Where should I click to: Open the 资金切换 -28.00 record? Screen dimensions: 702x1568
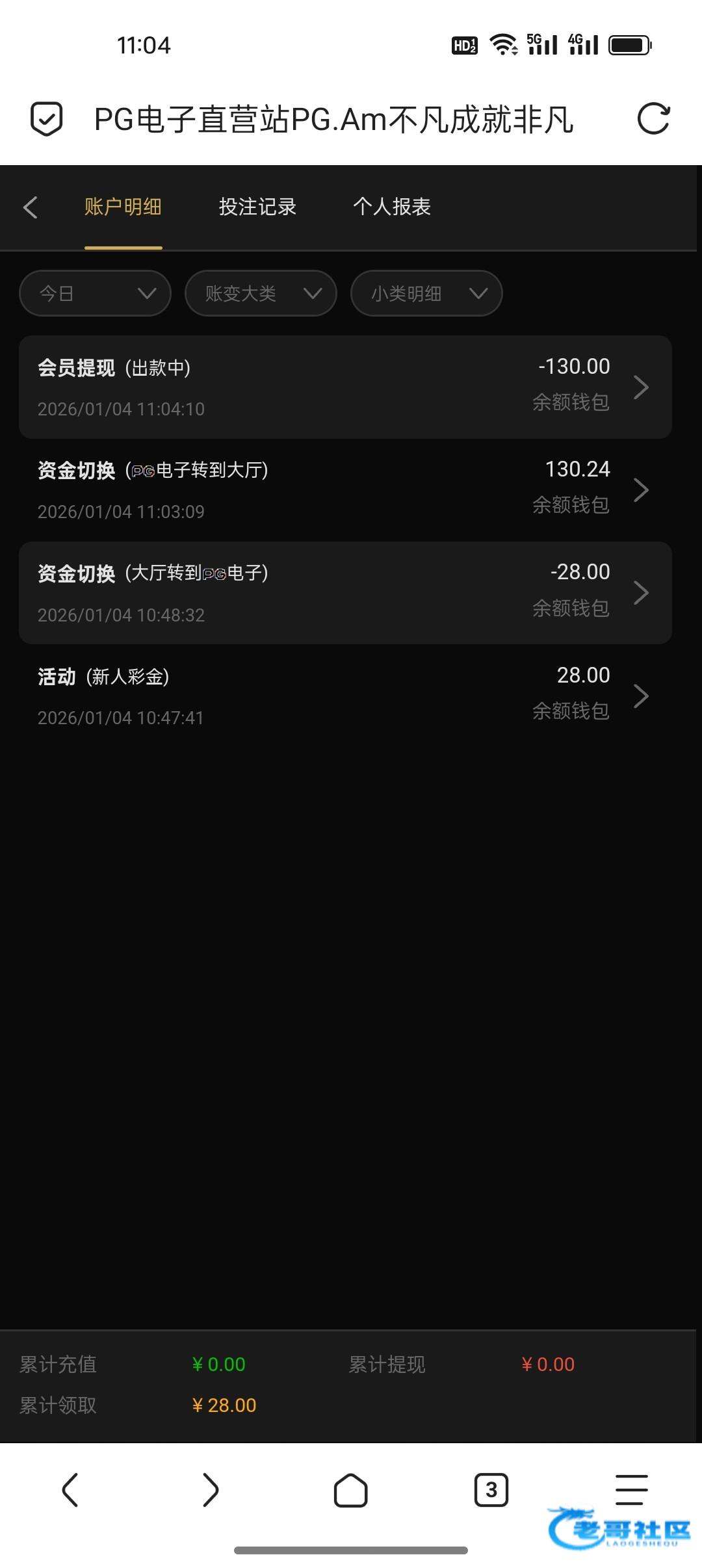click(345, 593)
